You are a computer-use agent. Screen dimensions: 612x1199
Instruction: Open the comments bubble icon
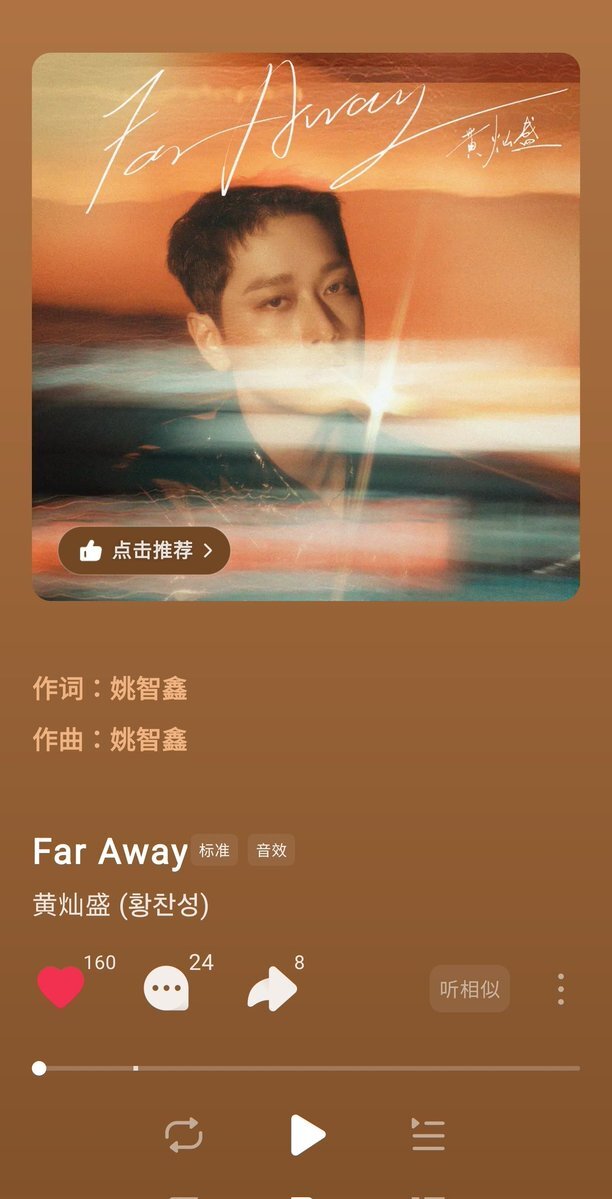tap(166, 990)
